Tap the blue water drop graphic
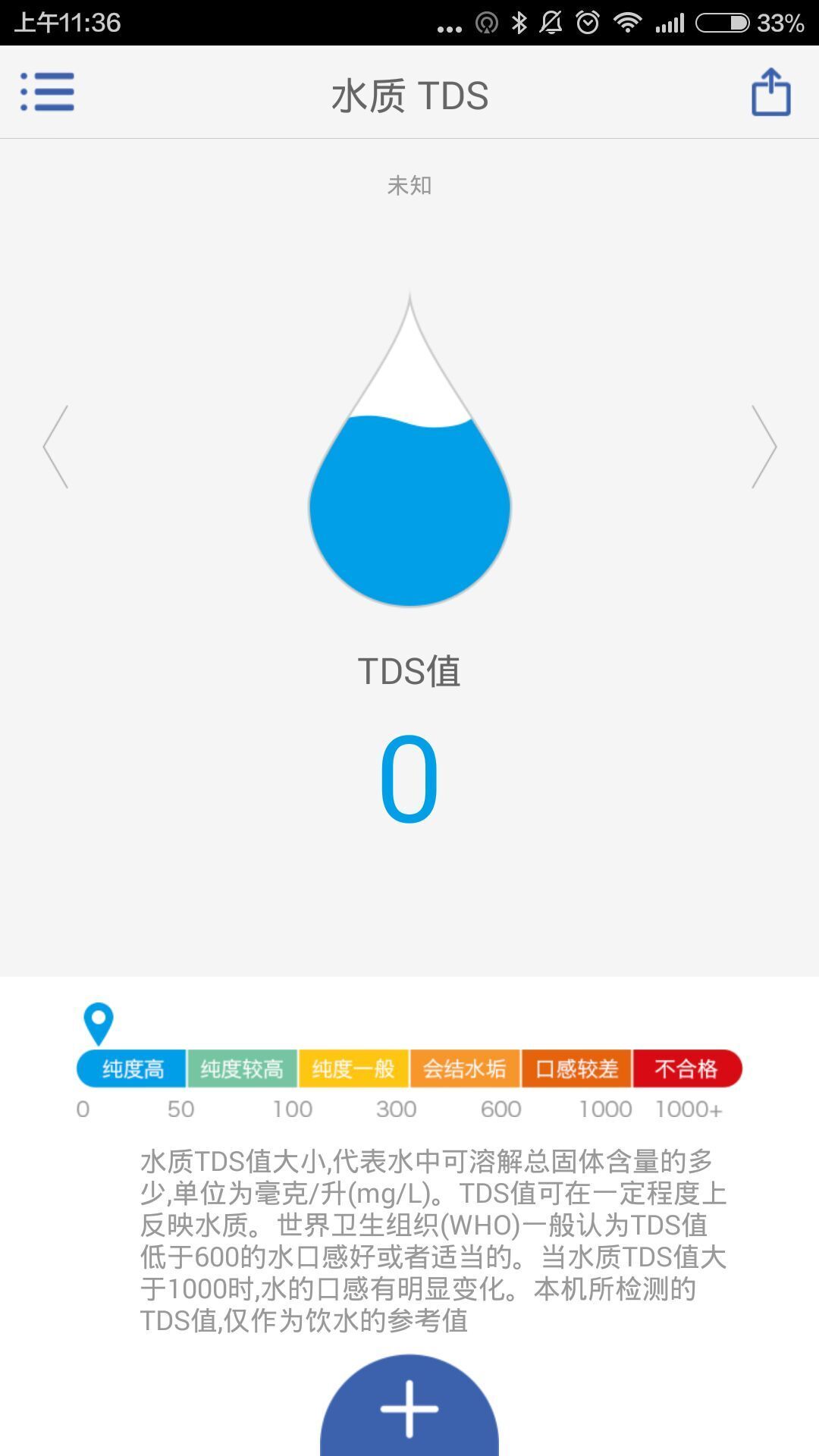Viewport: 819px width, 1456px height. [409, 493]
